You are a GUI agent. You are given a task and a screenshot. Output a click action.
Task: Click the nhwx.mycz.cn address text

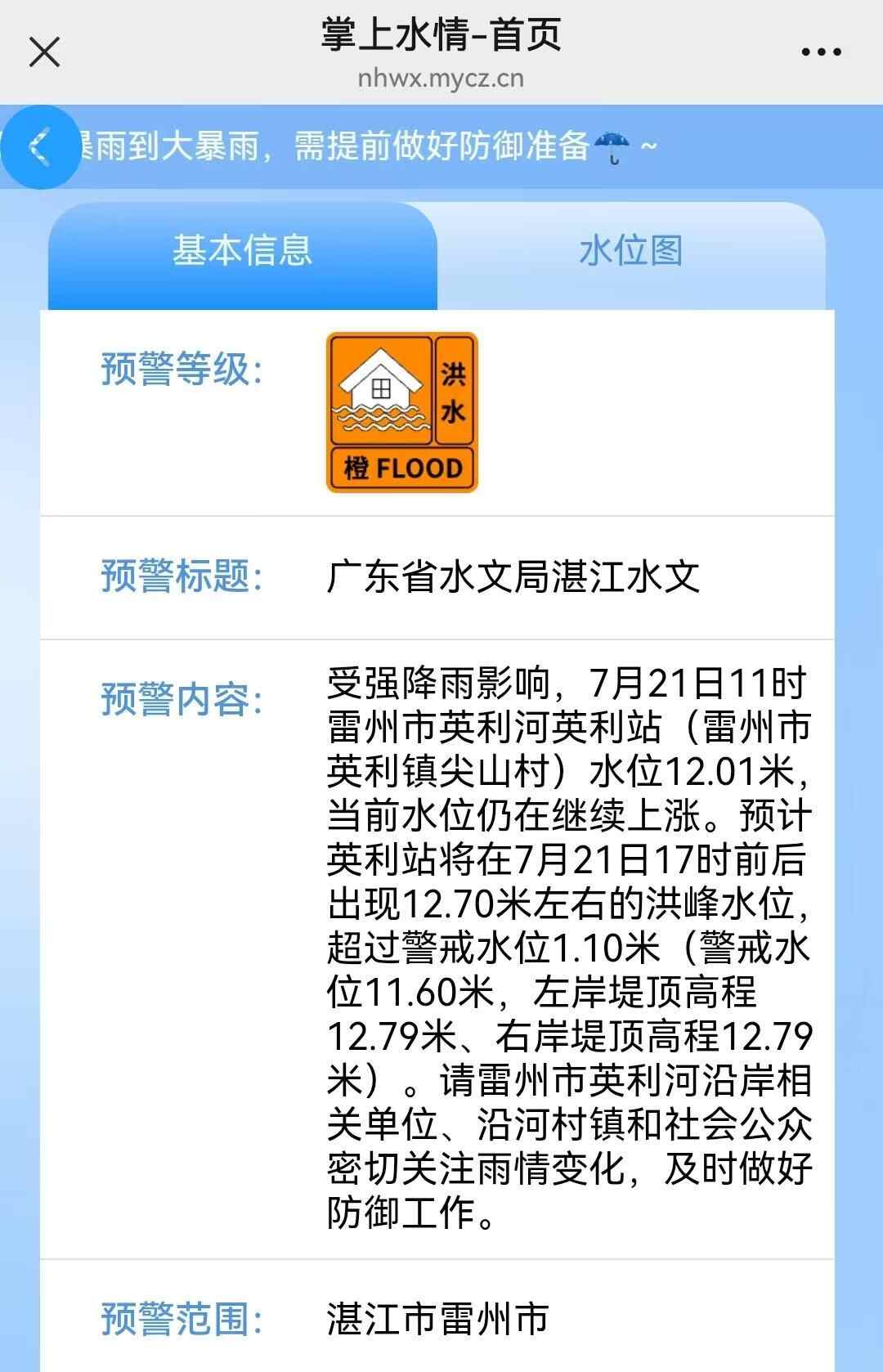pyautogui.click(x=441, y=79)
